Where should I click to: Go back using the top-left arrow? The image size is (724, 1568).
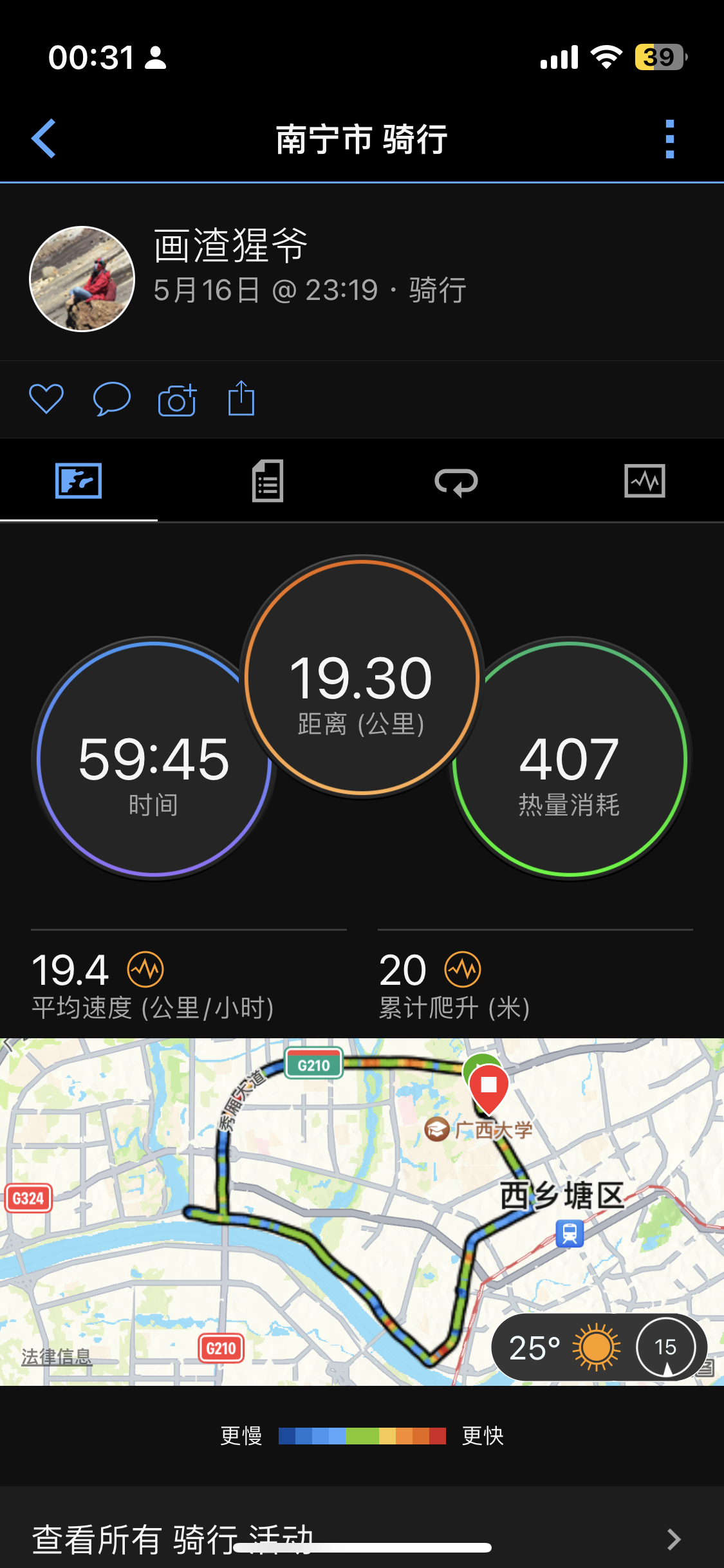point(44,138)
